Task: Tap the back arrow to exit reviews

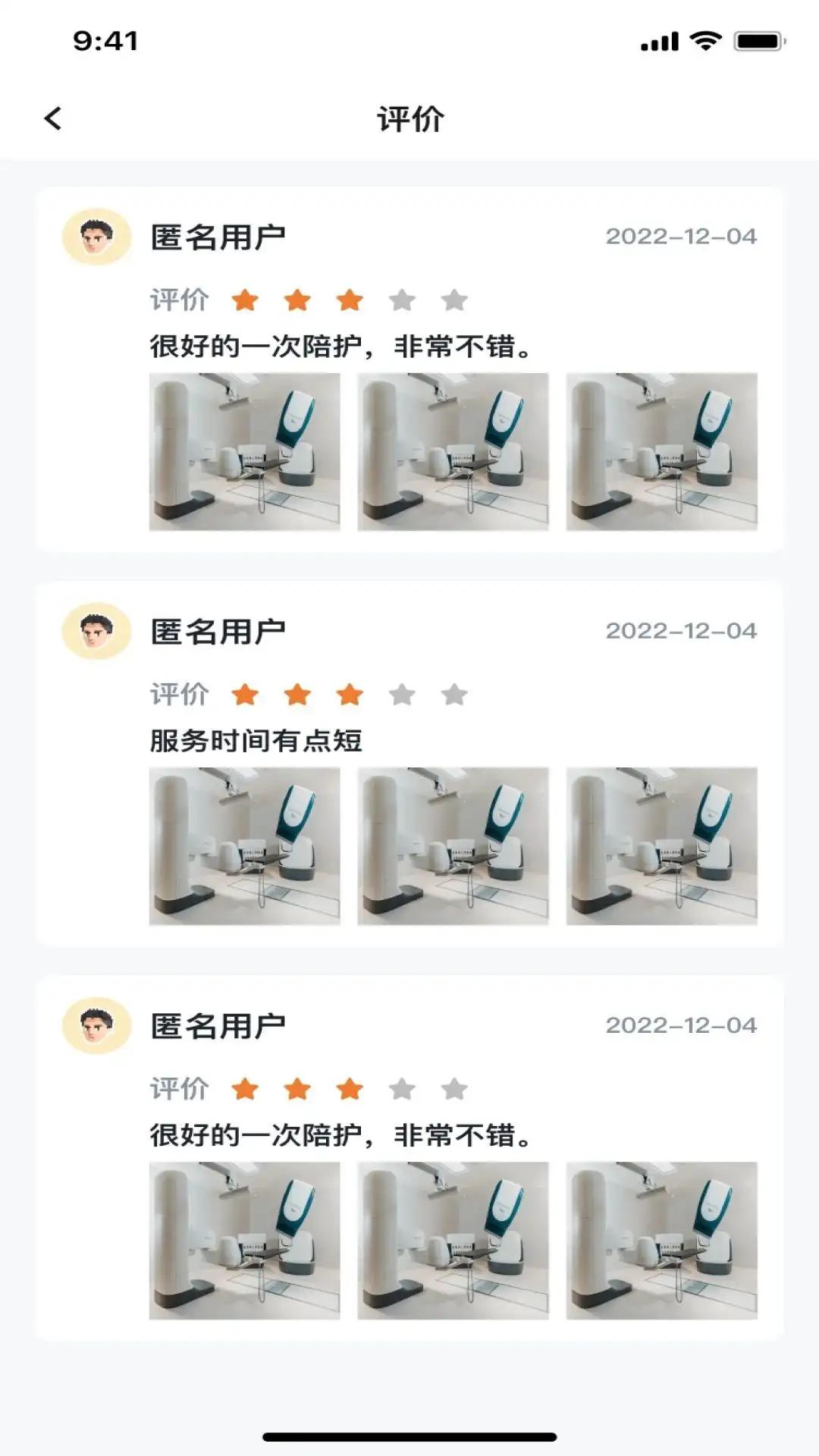Action: 53,118
